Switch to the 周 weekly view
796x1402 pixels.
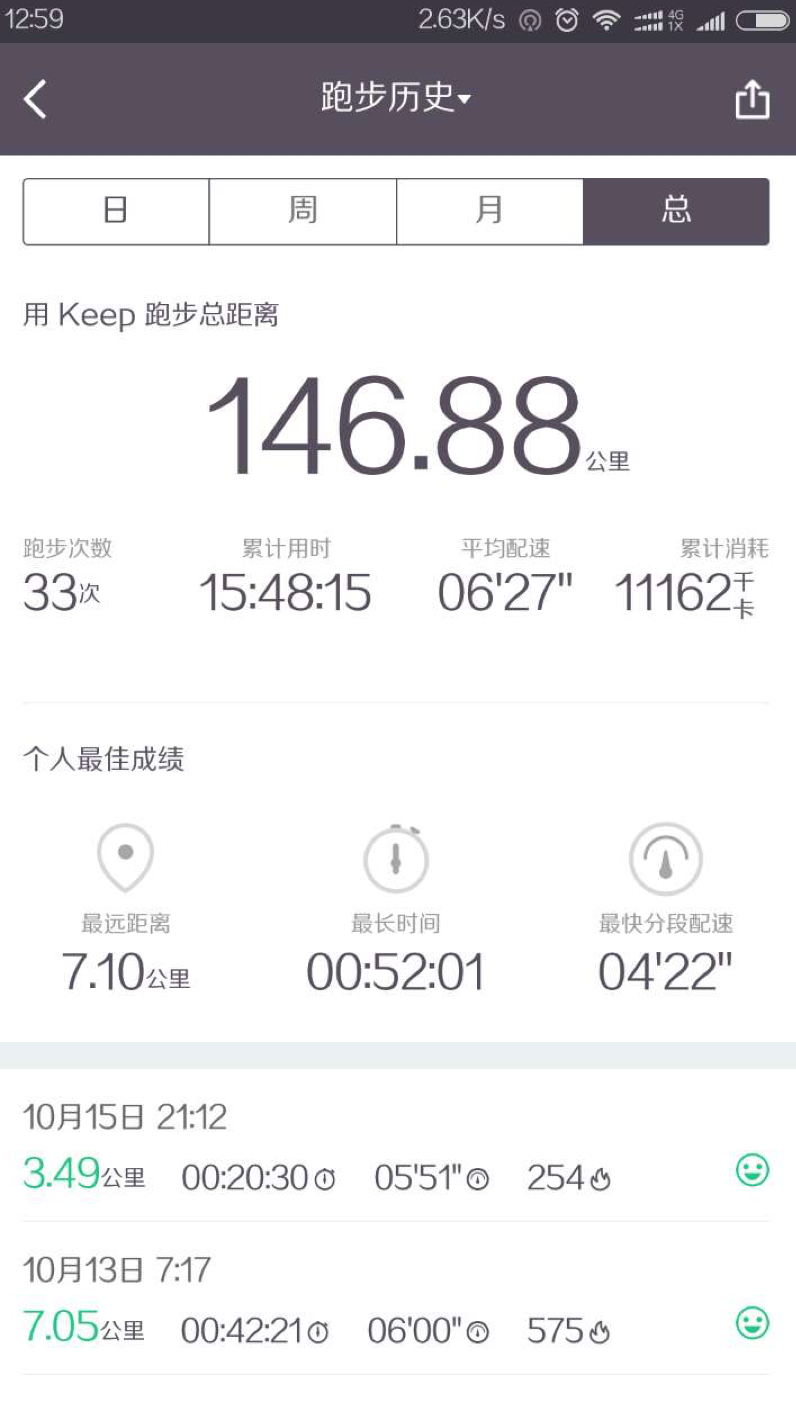[303, 210]
